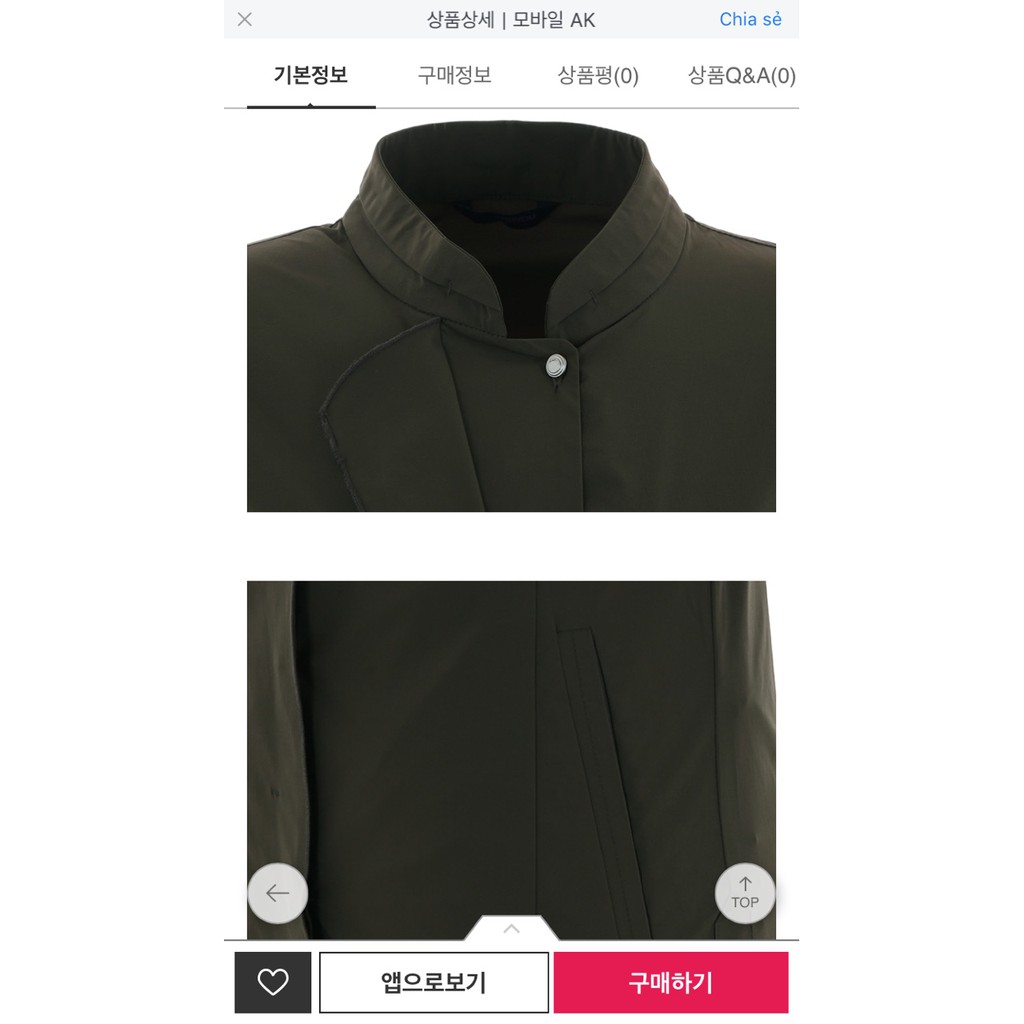Expand the bottom panel with the up chevron
The width and height of the screenshot is (1024, 1024).
click(x=511, y=929)
